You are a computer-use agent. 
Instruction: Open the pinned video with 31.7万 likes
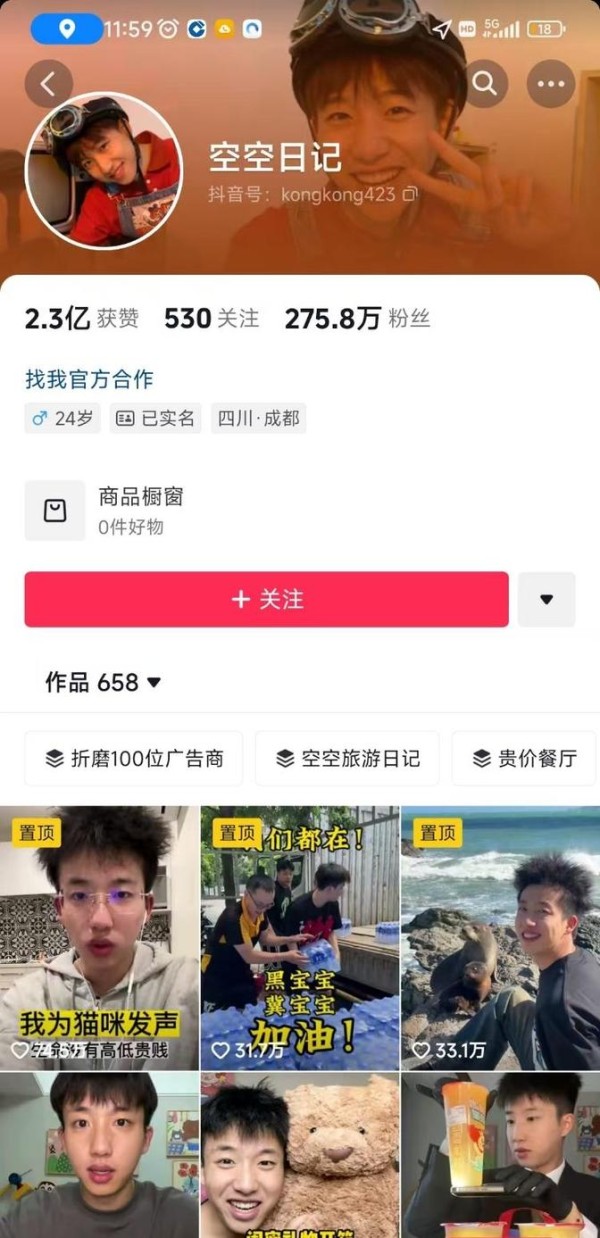[x=300, y=938]
